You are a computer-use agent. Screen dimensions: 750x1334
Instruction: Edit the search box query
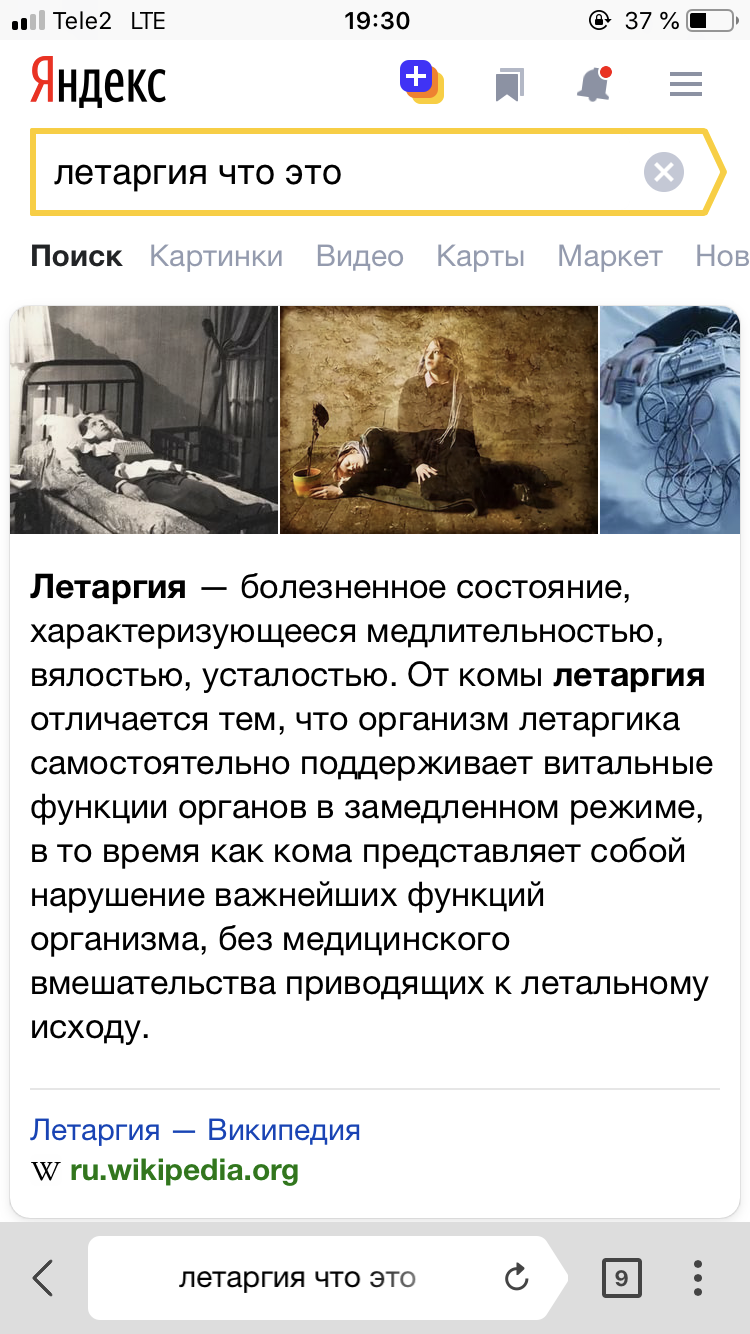336,172
